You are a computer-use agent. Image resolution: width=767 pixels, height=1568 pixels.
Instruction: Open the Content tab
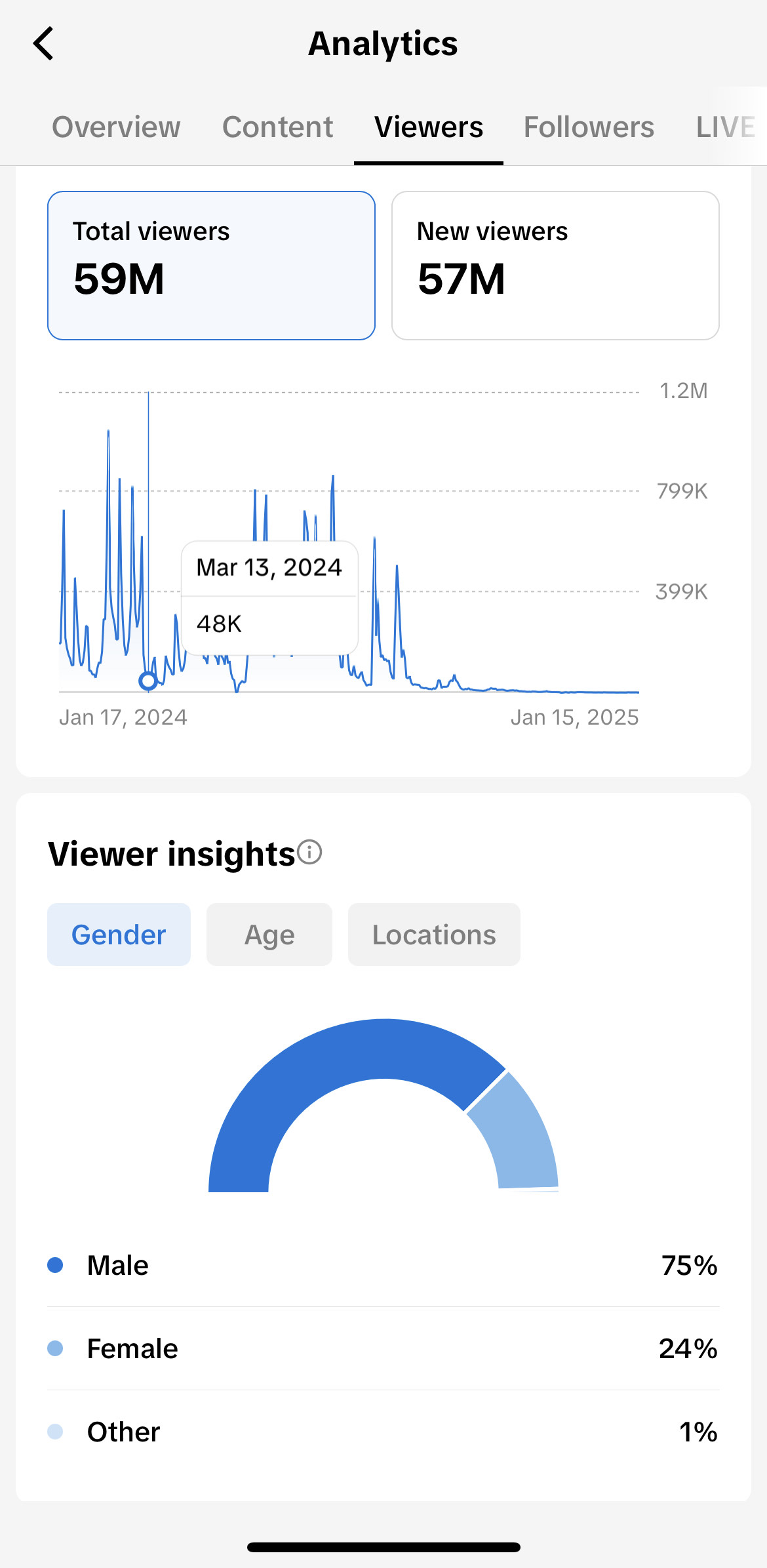277,127
